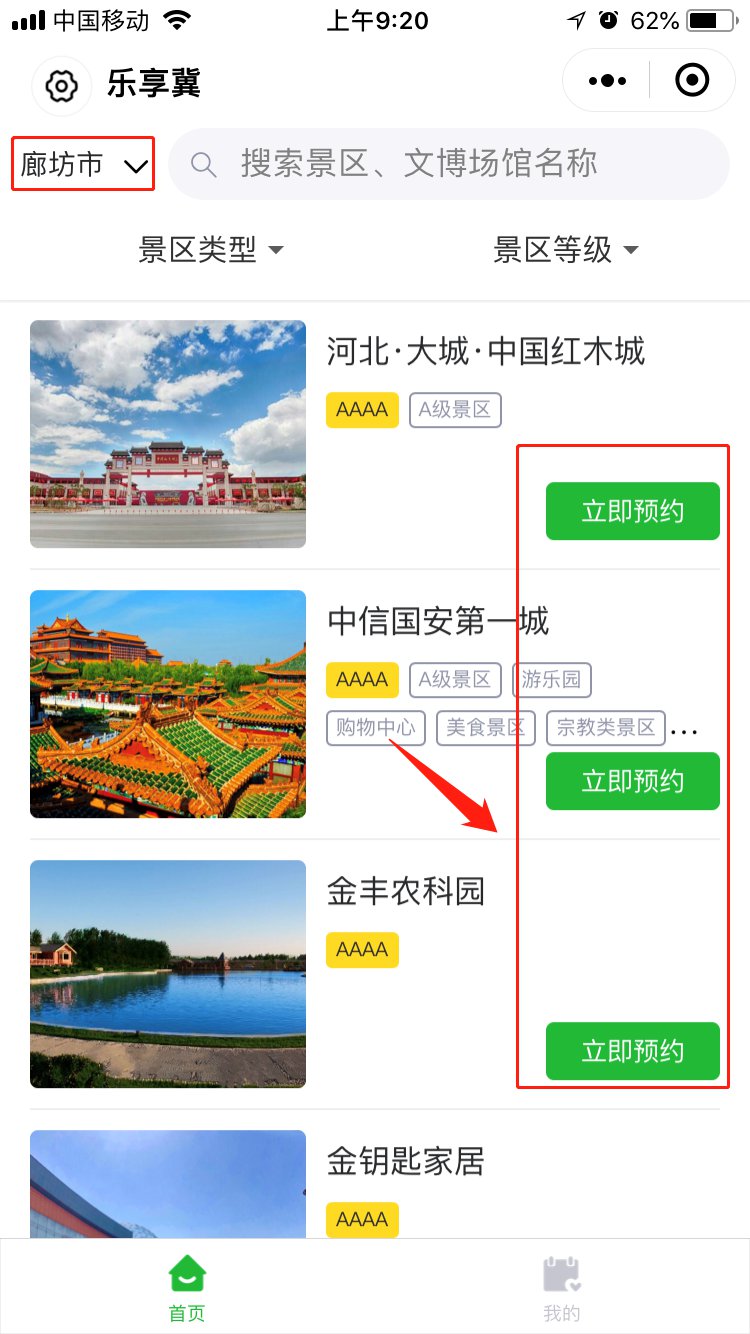Open the settings gear icon
The image size is (750, 1334).
tap(62, 85)
